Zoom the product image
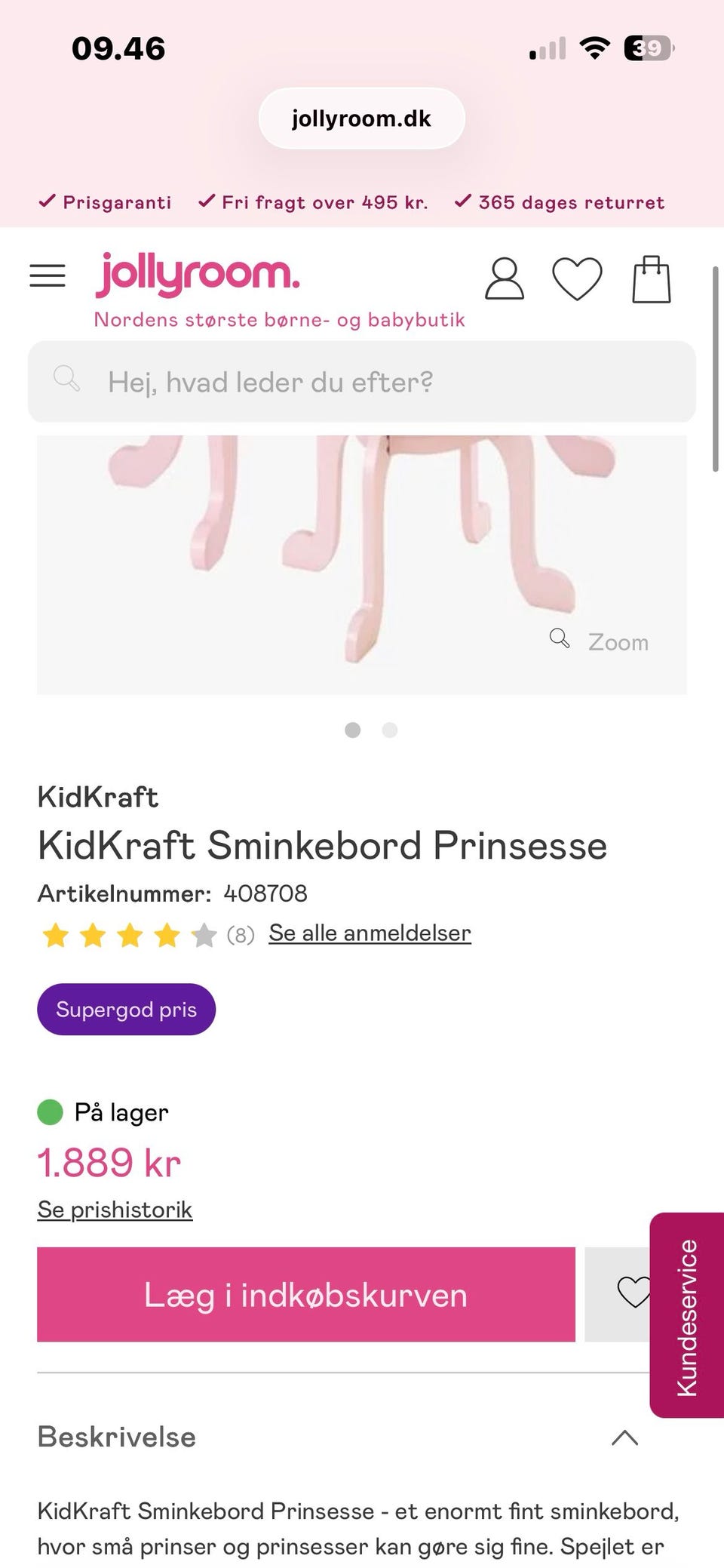The image size is (724, 1568). [x=600, y=641]
